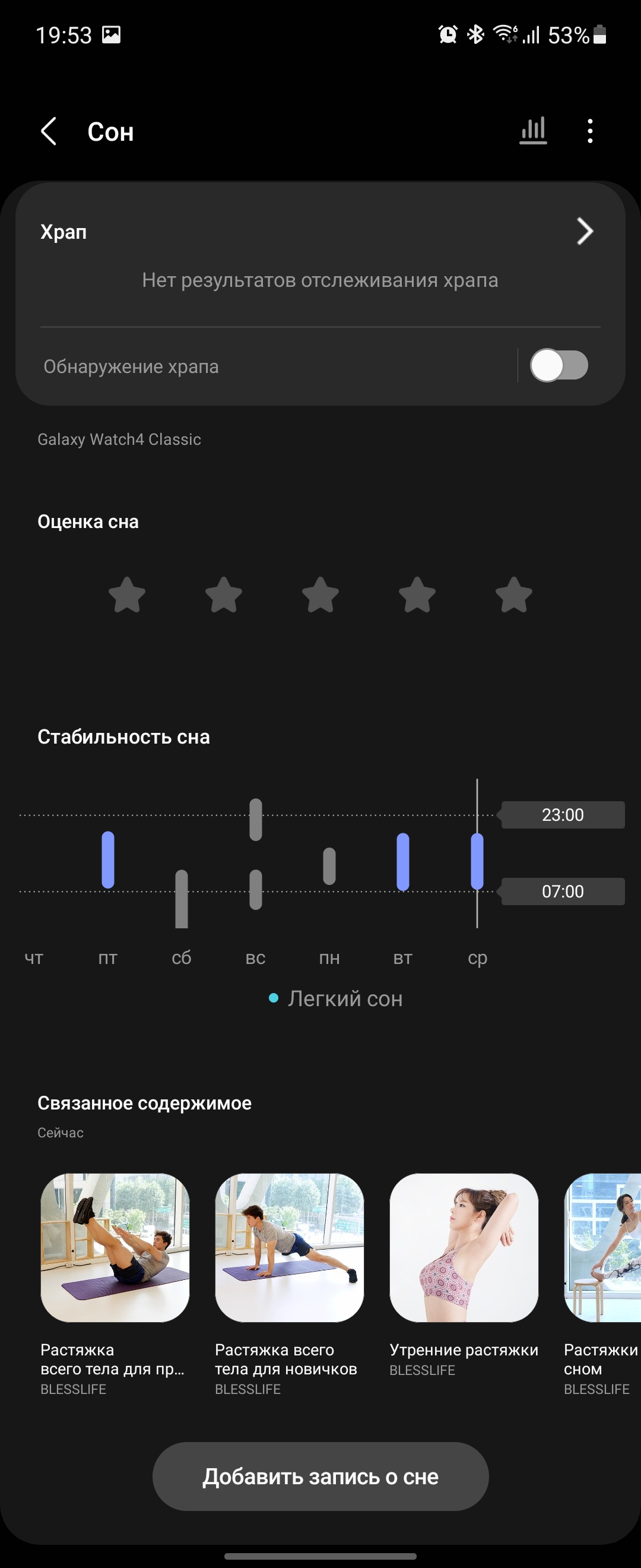Screen dimensions: 641x1568
Task: Rate sleep with two stars
Action: coord(224,595)
